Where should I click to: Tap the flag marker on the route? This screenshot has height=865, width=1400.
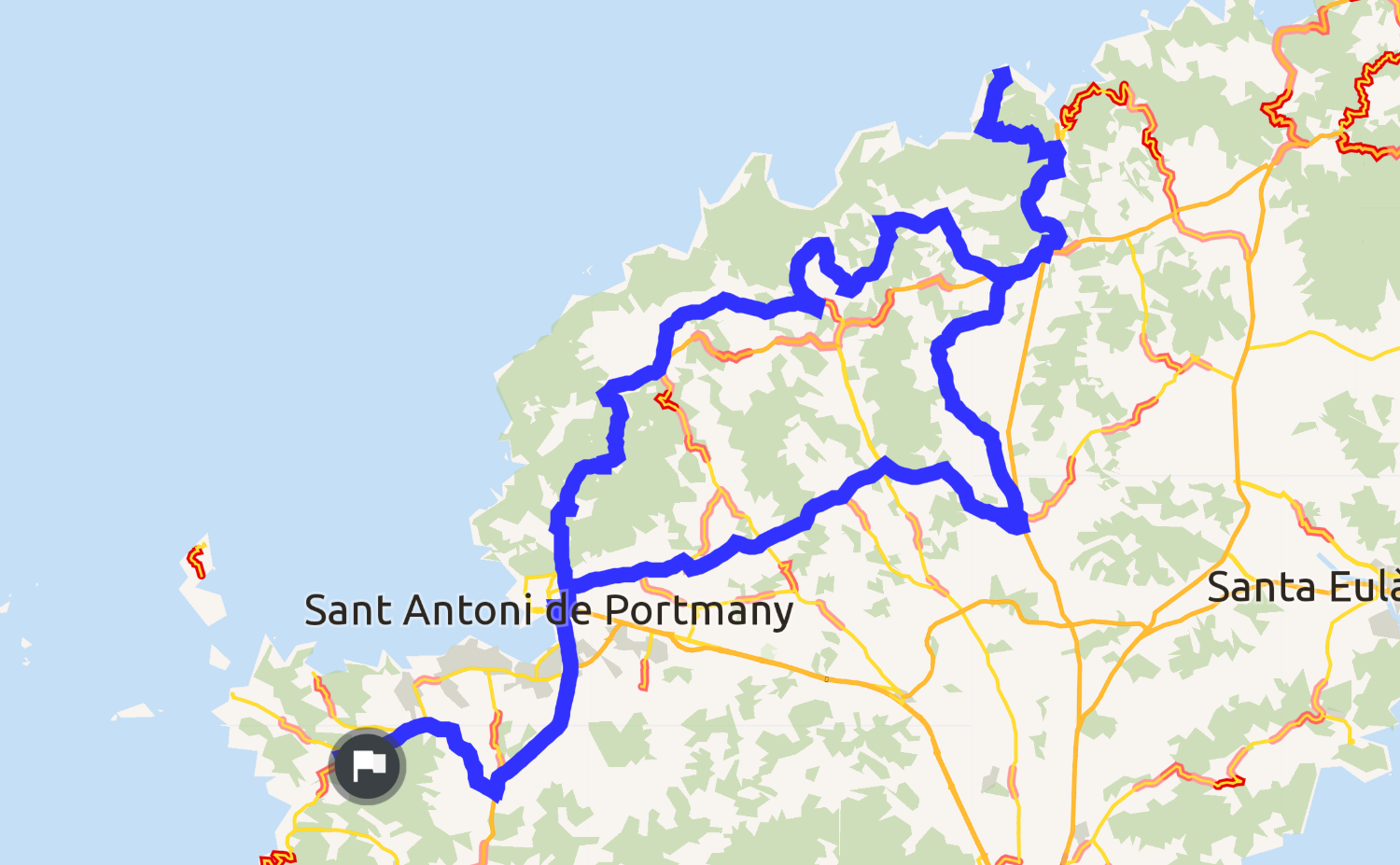click(x=367, y=766)
